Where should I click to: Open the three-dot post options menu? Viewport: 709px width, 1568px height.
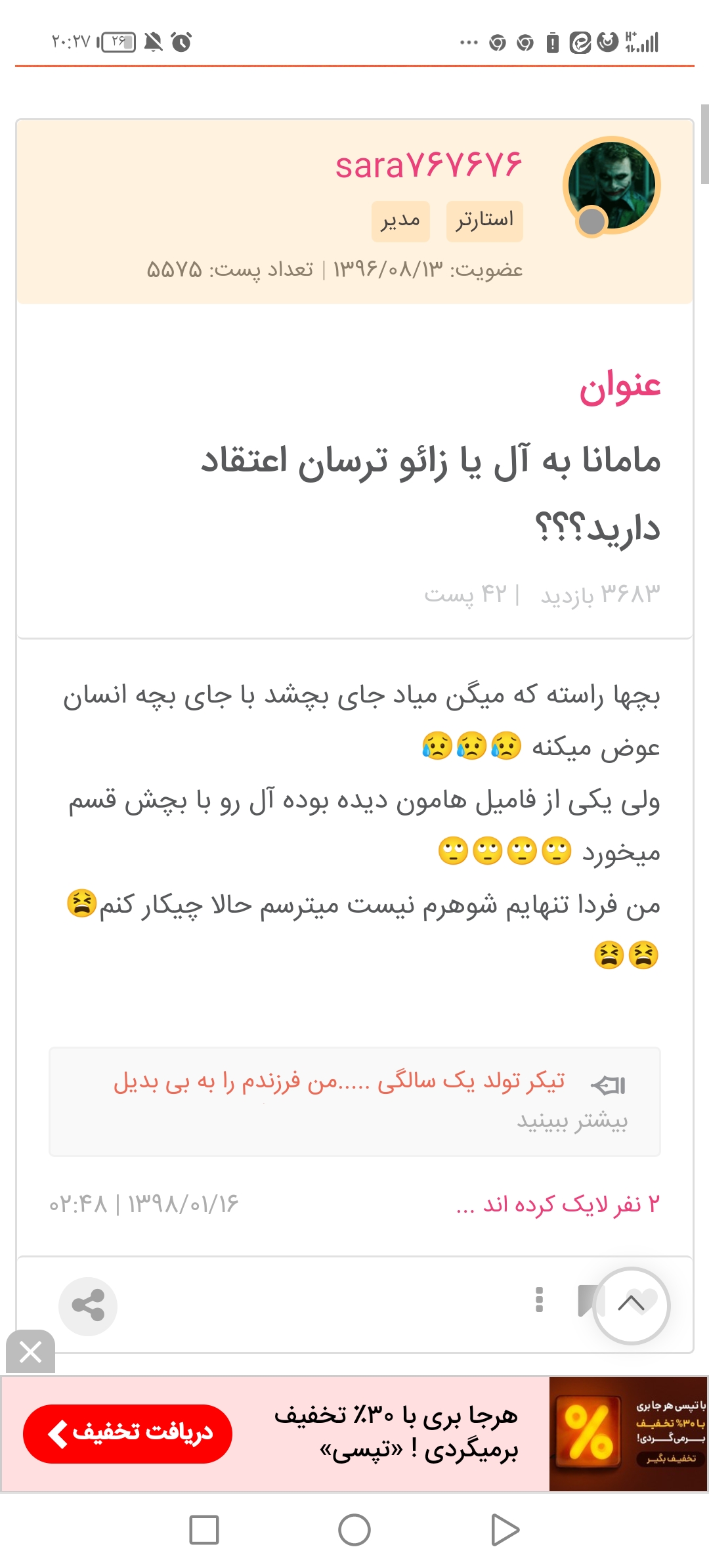[539, 1299]
